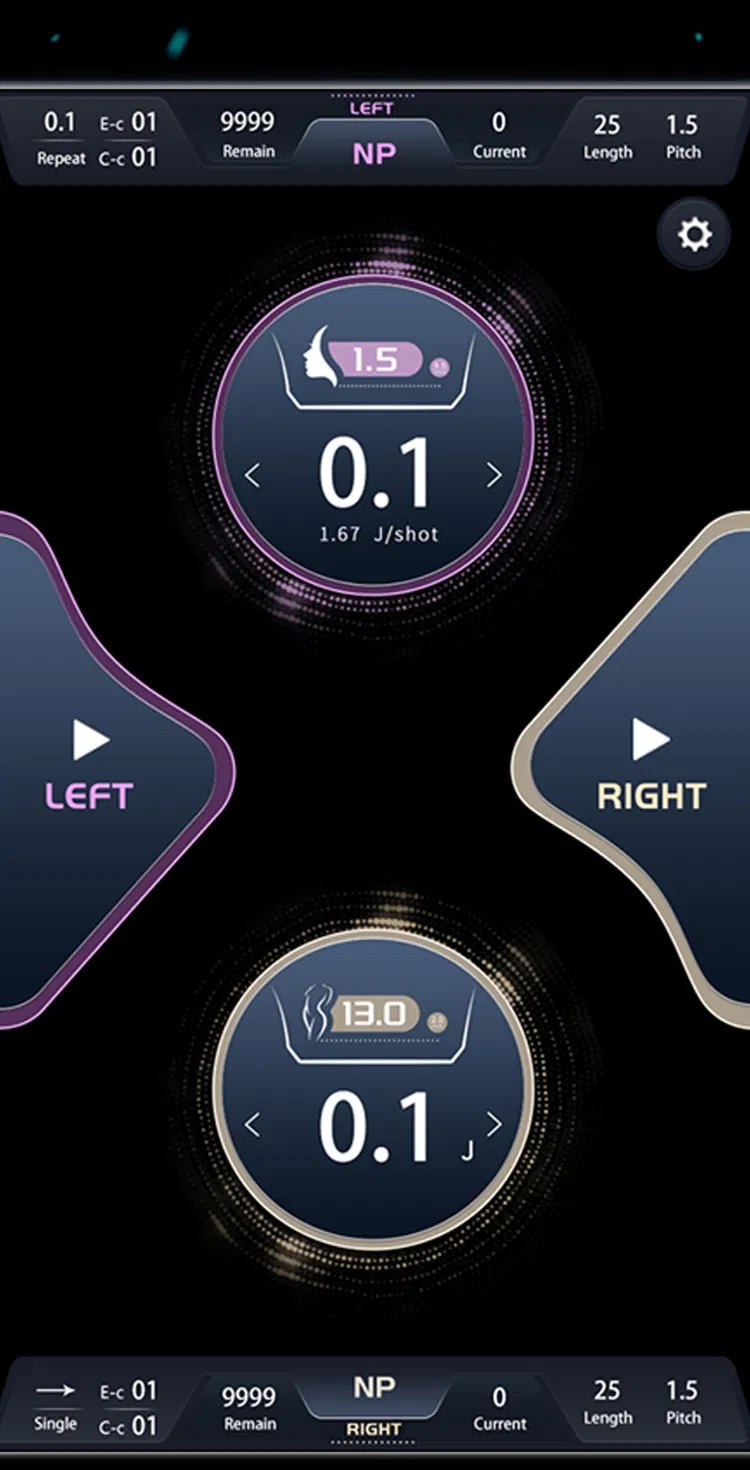Tap the 0.1 Repeat mode setting

pos(60,137)
